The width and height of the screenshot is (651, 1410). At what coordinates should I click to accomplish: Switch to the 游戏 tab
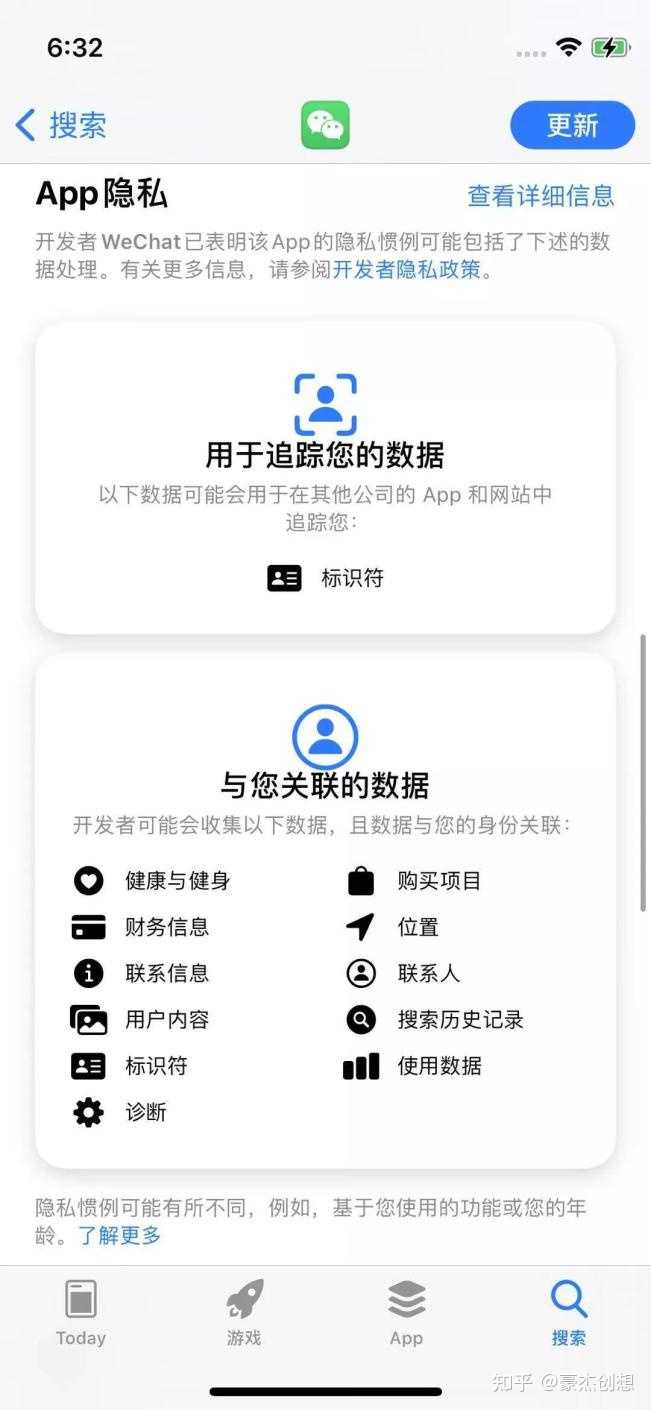(244, 1312)
